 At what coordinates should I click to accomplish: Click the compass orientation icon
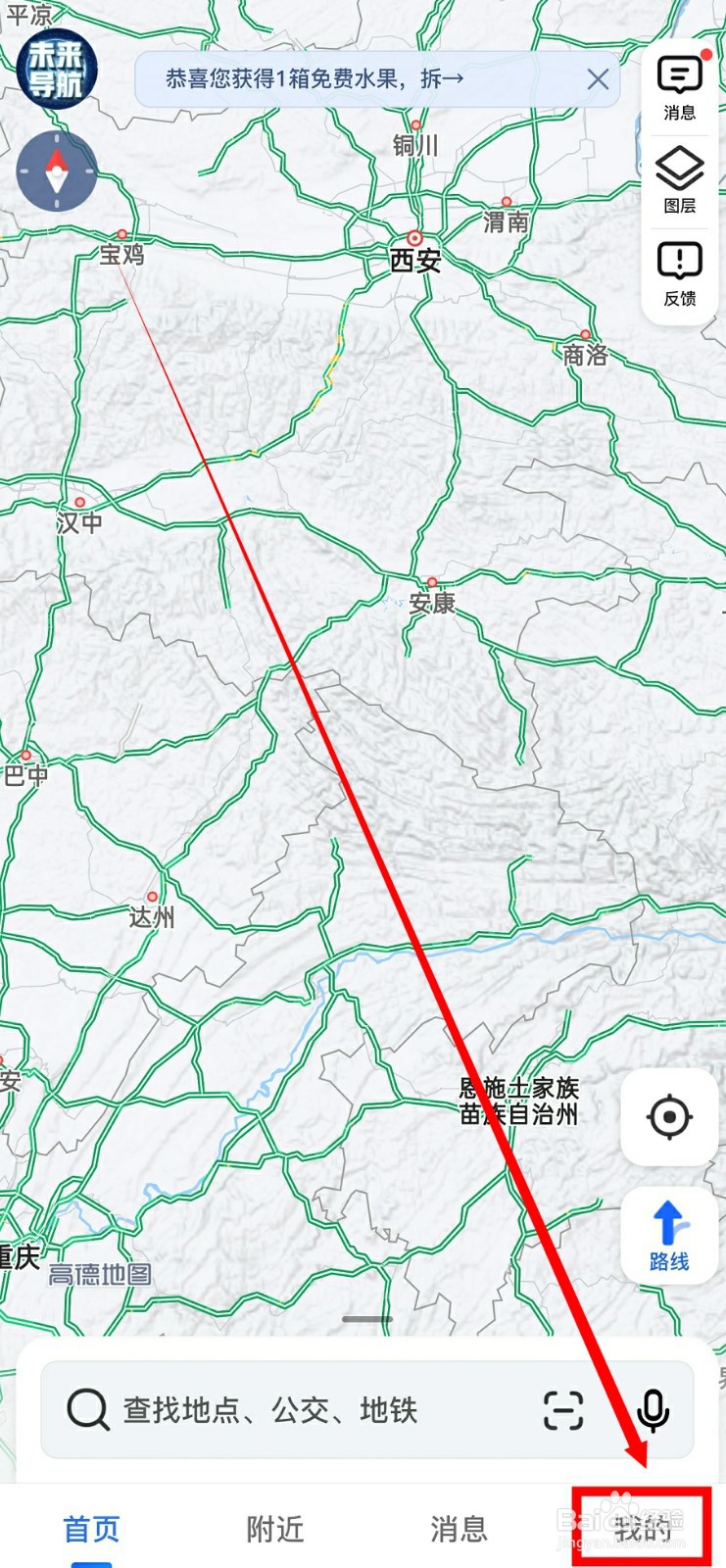[55, 171]
